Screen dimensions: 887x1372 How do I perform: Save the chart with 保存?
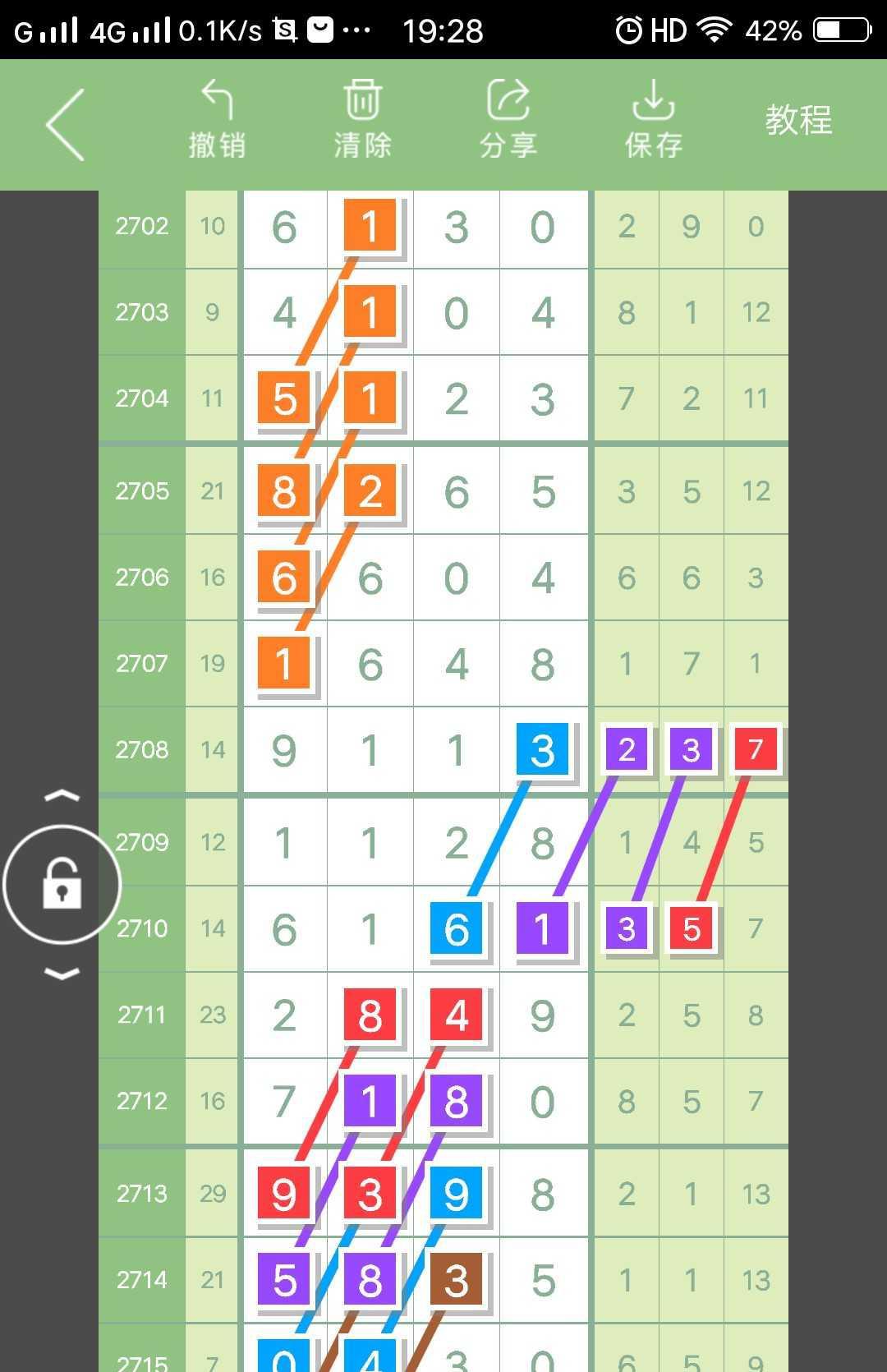point(654,120)
